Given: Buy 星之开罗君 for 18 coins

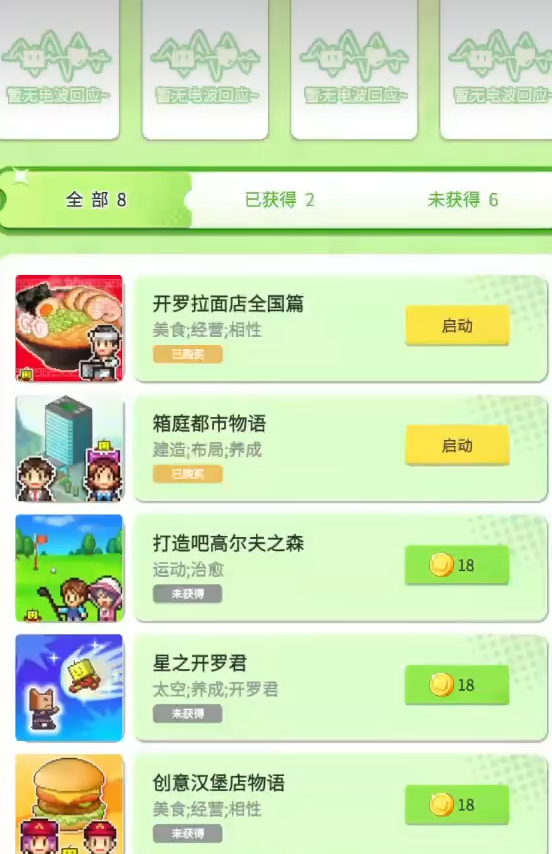Looking at the screenshot, I should 457,685.
